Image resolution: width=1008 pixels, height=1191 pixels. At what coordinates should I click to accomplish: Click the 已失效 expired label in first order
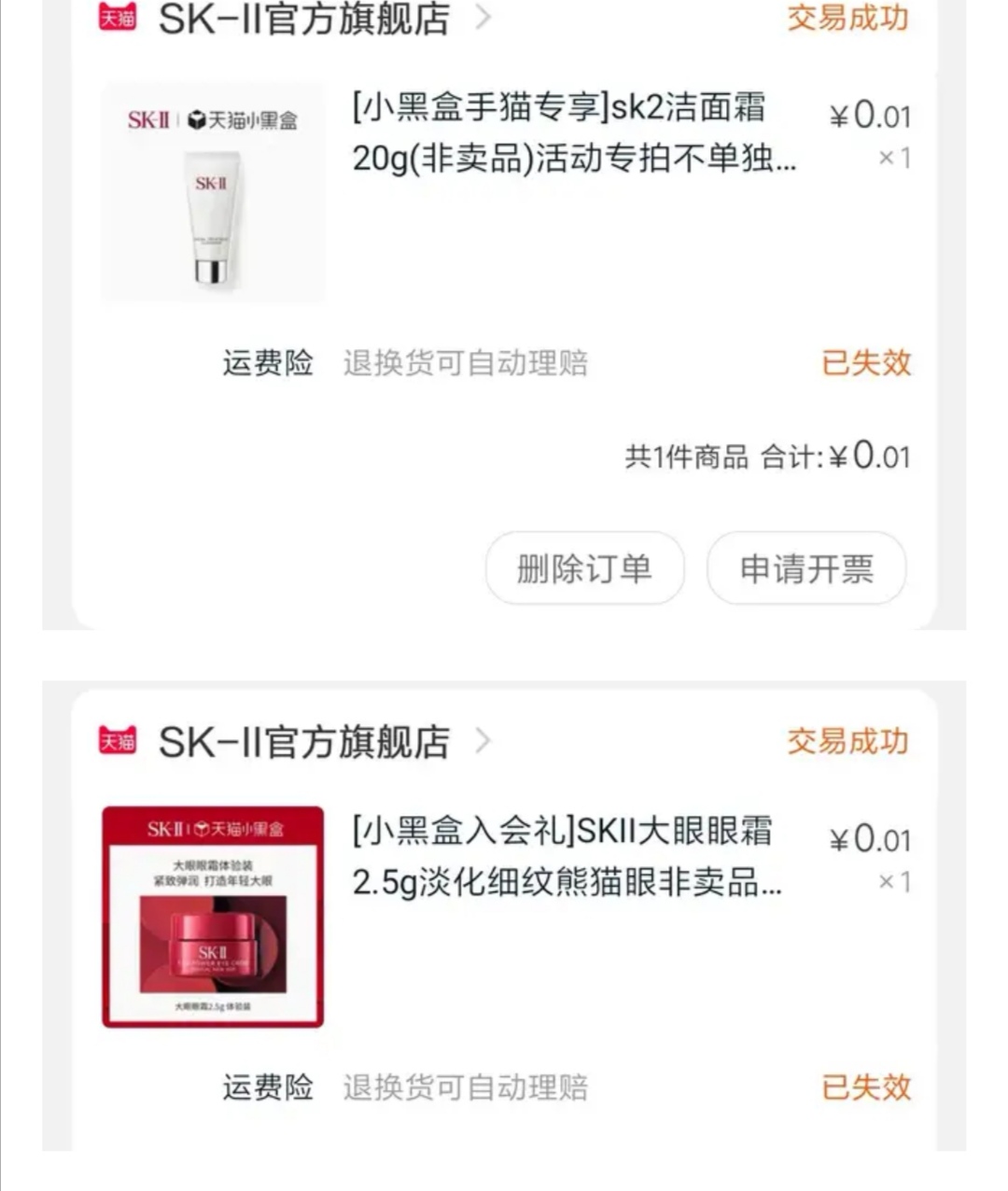click(864, 365)
